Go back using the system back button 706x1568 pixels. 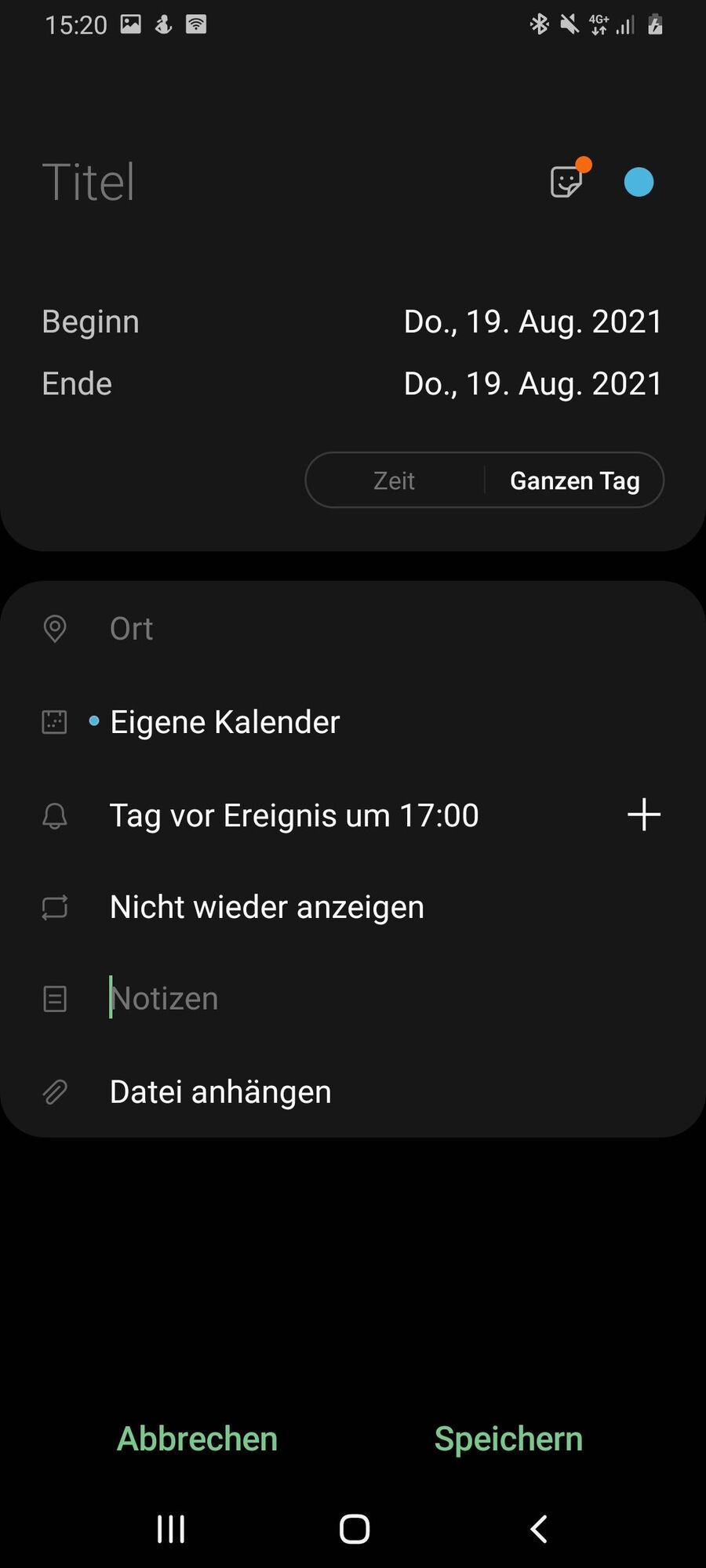click(x=539, y=1529)
